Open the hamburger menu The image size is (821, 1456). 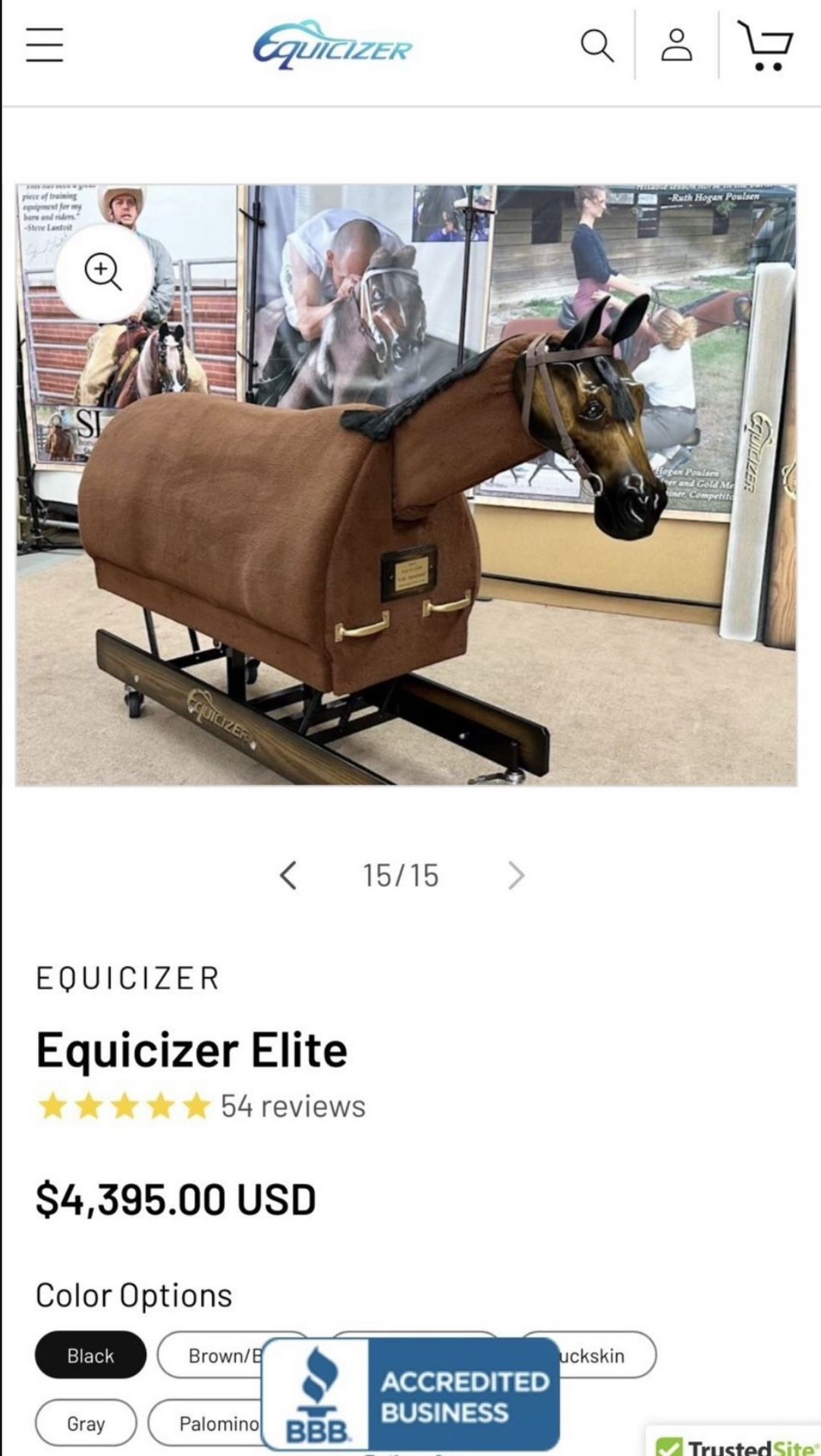44,45
